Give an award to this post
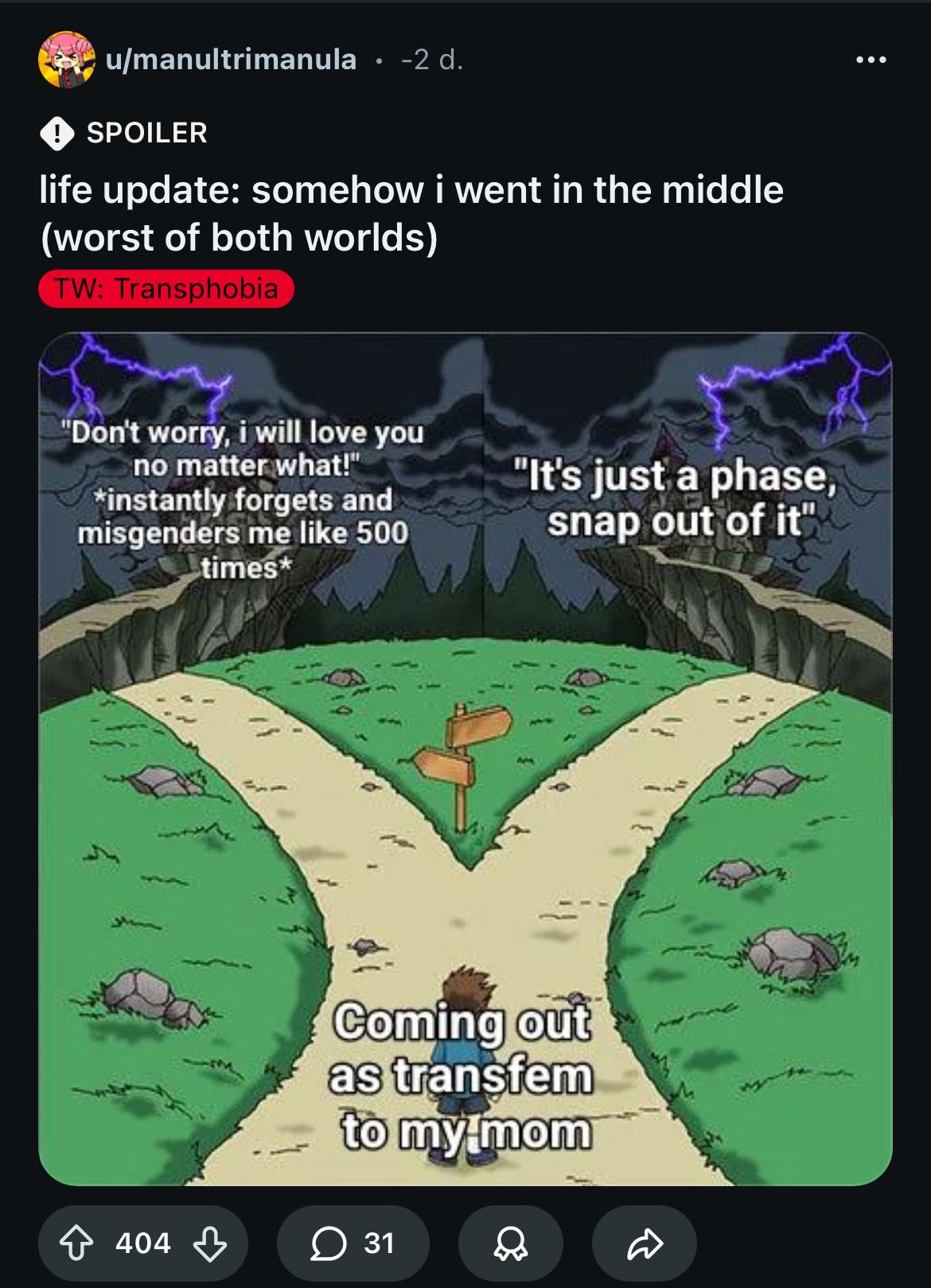 coord(511,1243)
